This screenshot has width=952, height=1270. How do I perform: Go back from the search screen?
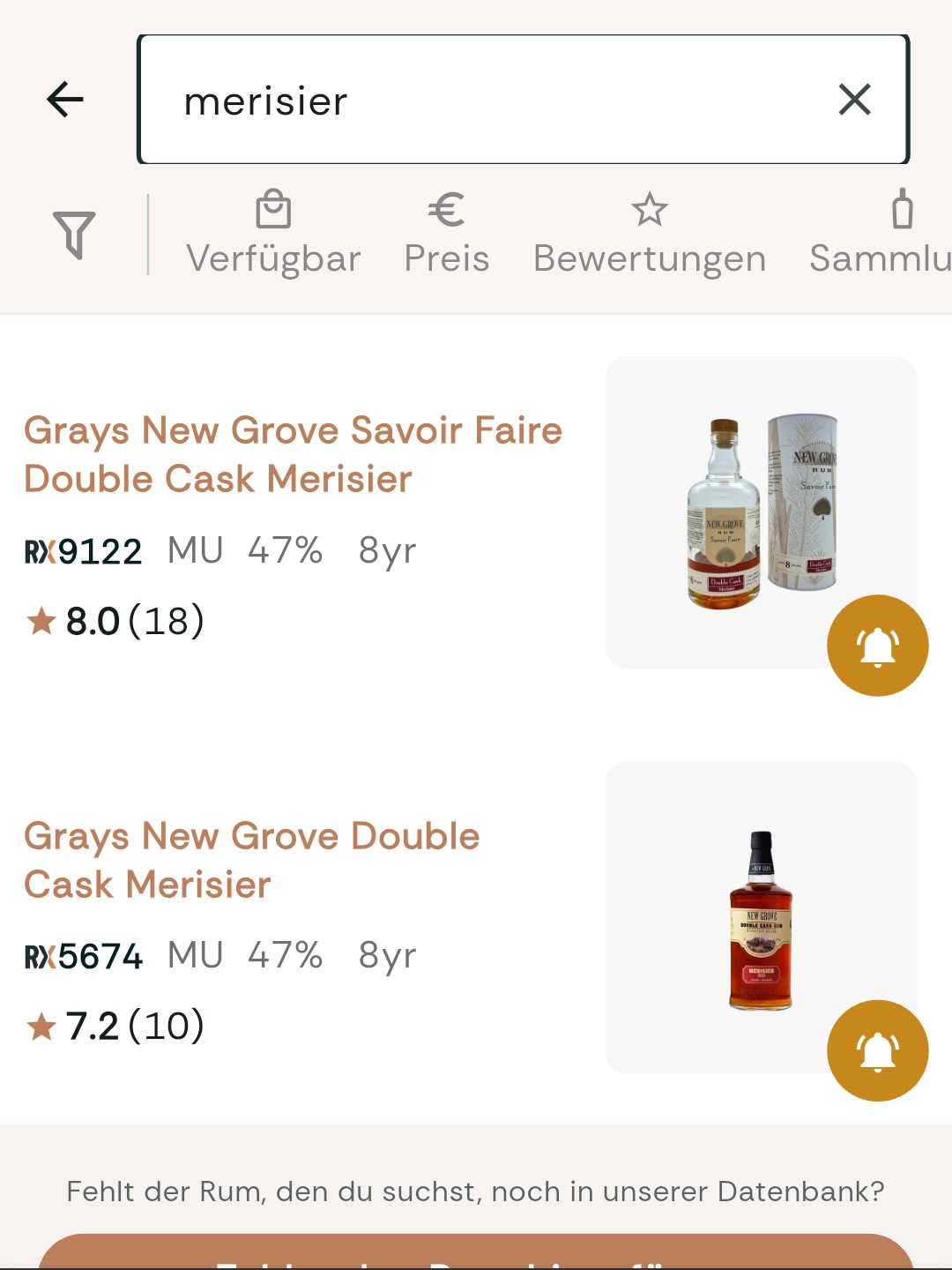pos(65,100)
